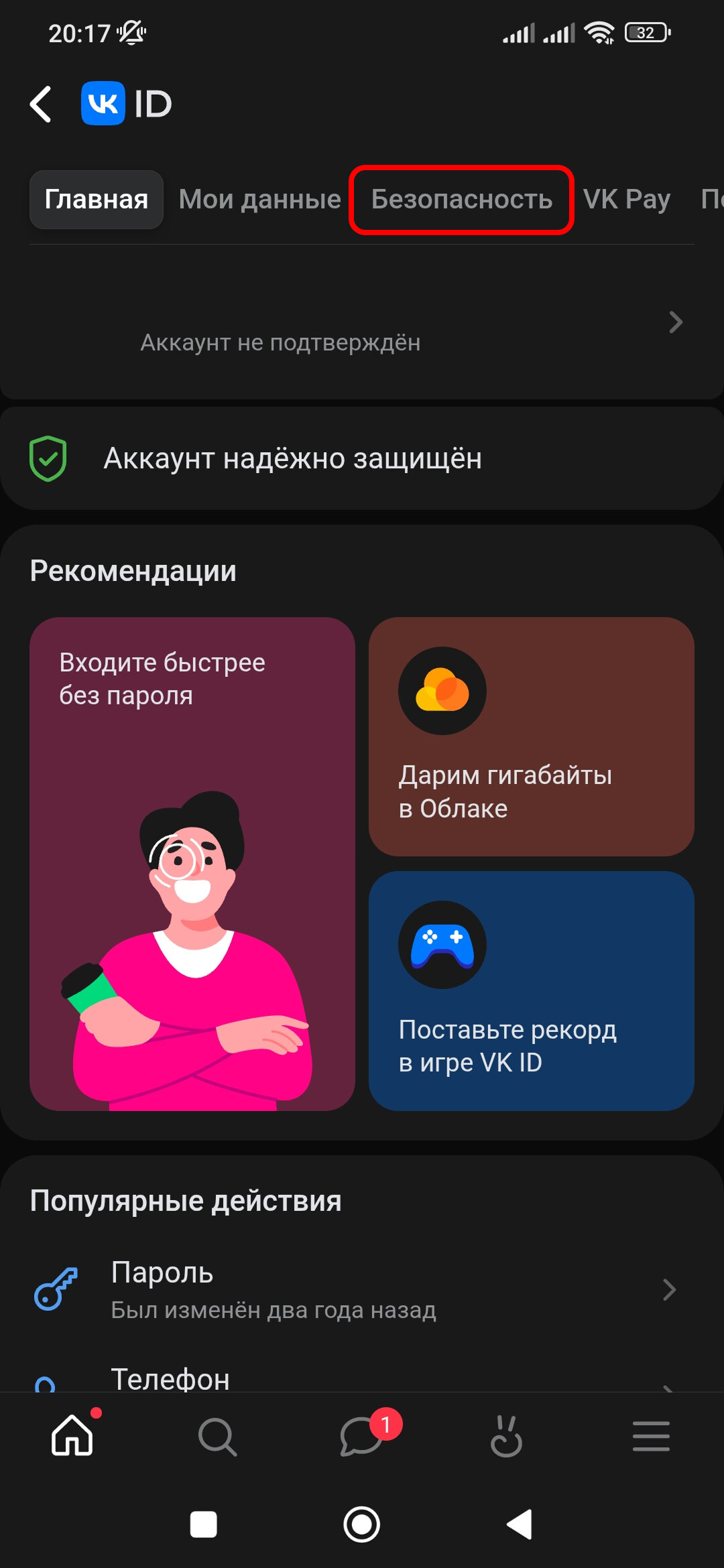The width and height of the screenshot is (724, 1568).
Task: Tap the system home button
Action: [x=362, y=1524]
